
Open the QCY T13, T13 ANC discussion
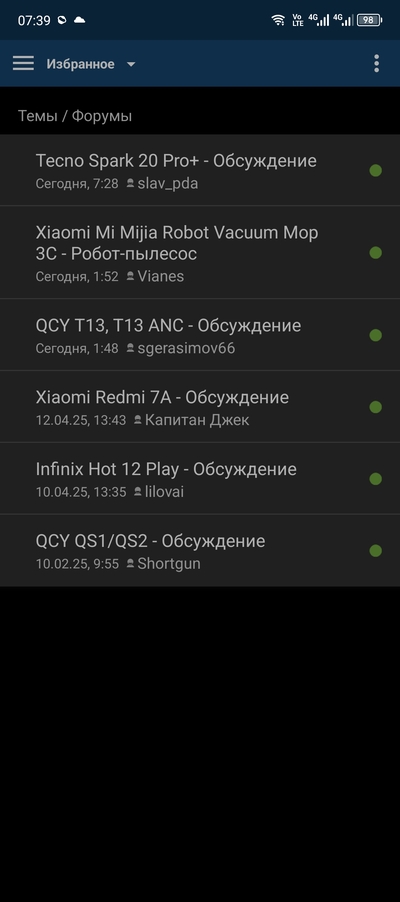tap(200, 335)
